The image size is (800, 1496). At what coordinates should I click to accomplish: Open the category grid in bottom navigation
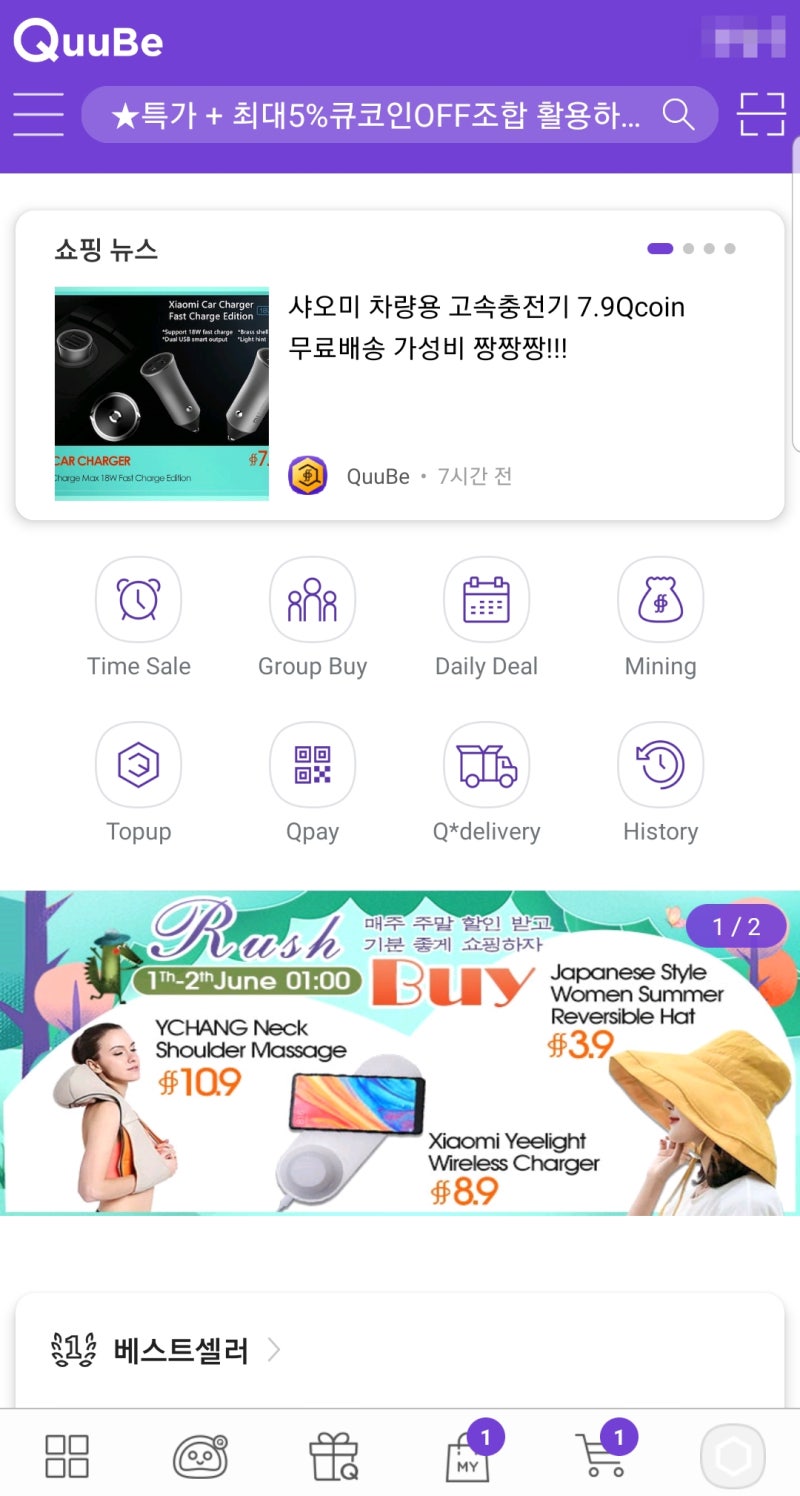[66, 1456]
